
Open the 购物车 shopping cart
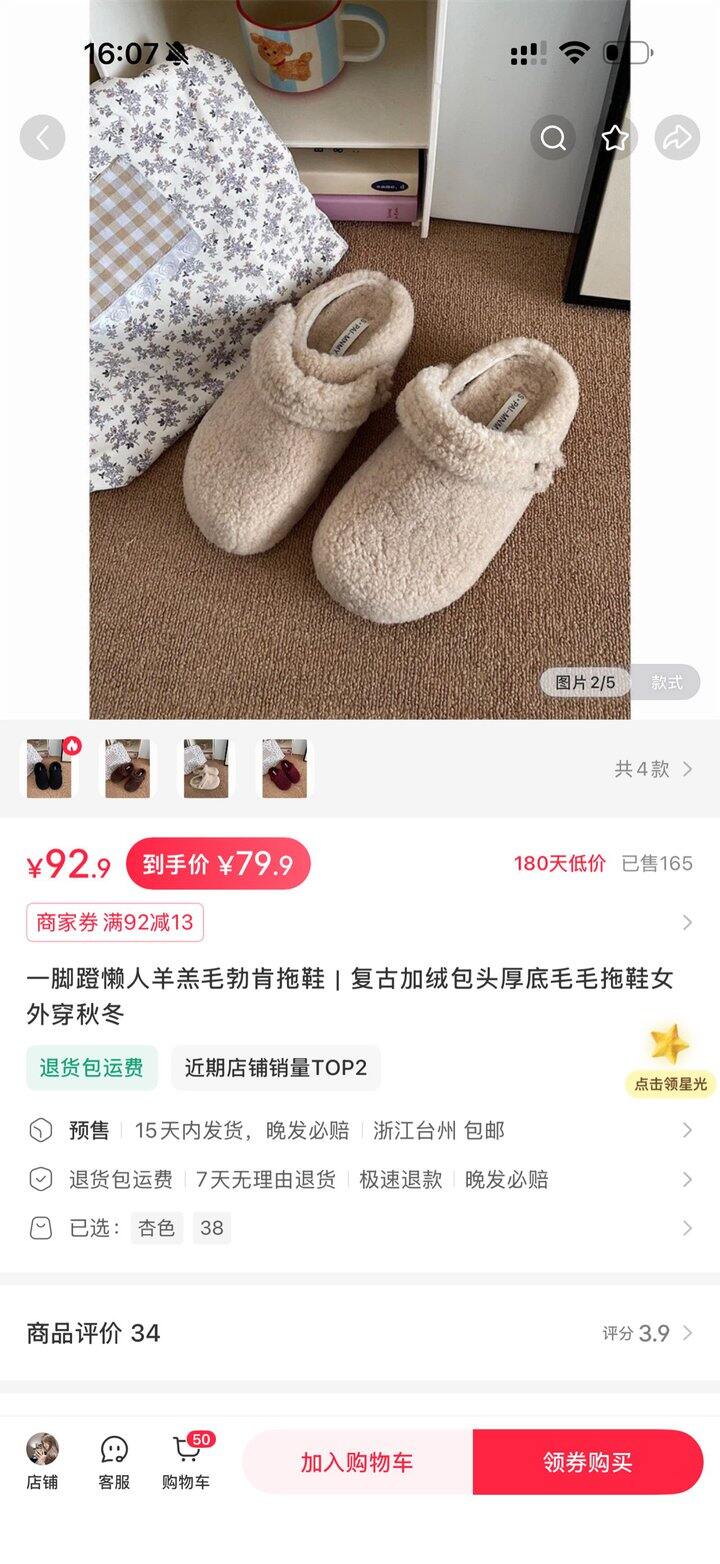pyautogui.click(x=186, y=1461)
